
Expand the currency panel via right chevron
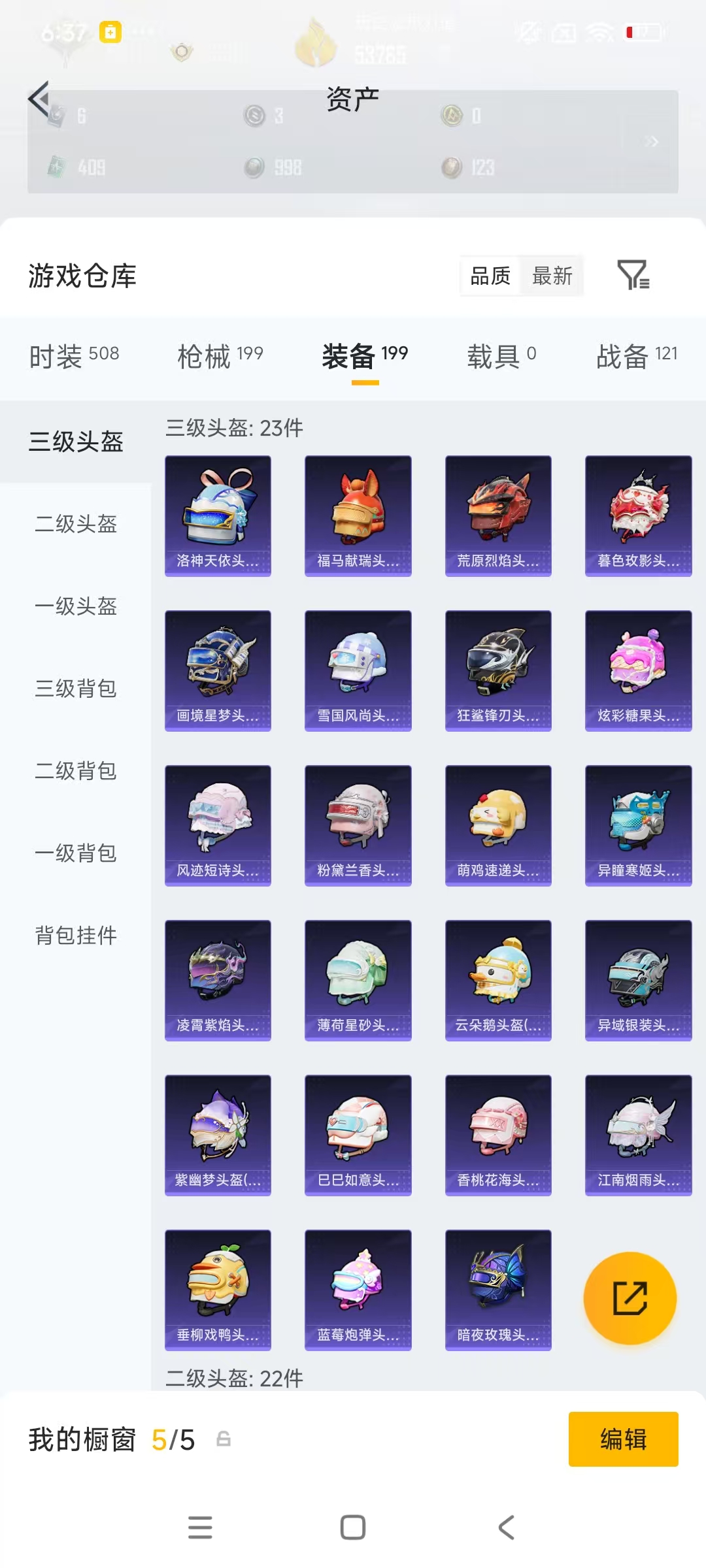650,141
